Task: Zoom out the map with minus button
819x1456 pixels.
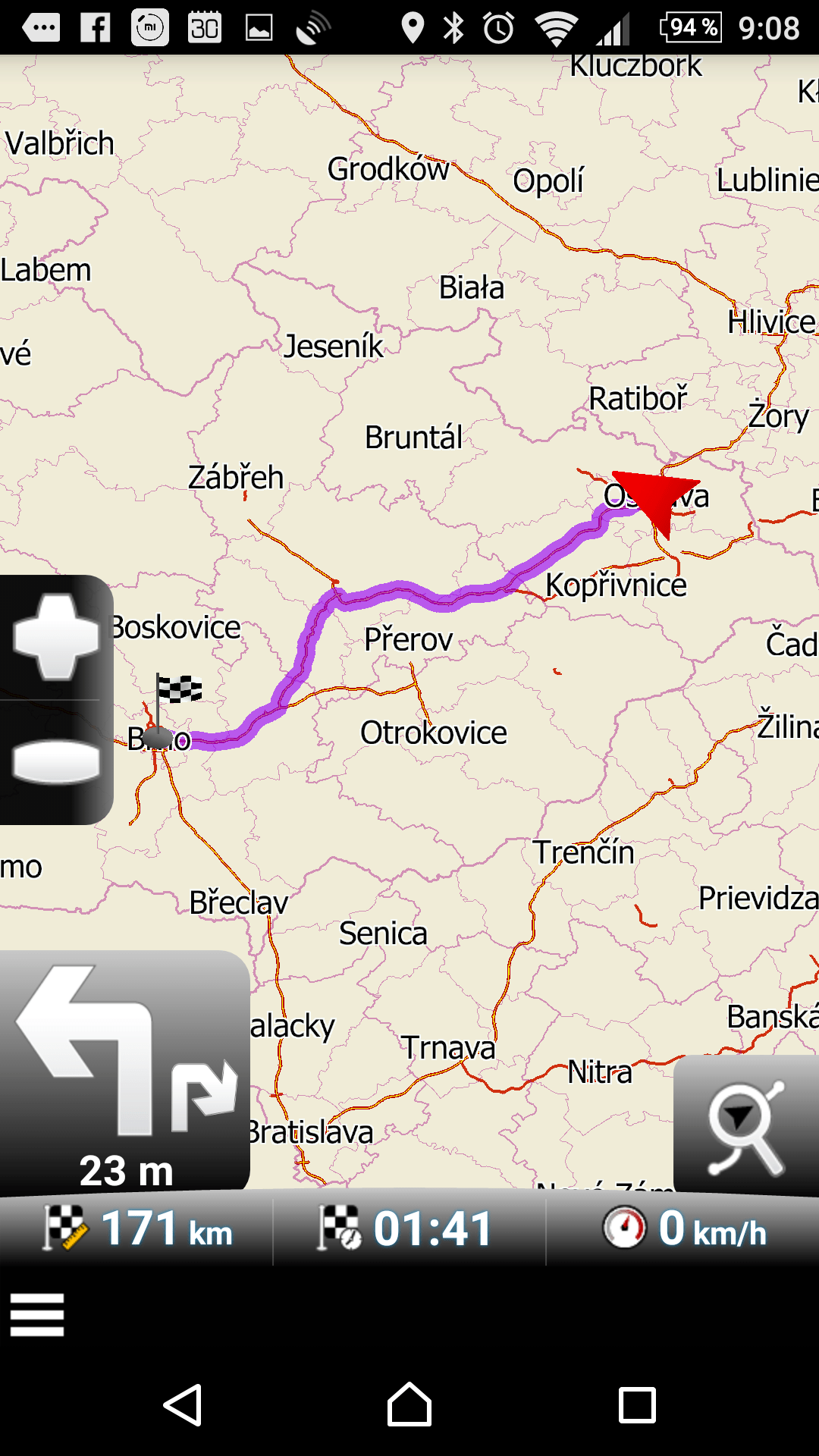Action: tap(56, 762)
